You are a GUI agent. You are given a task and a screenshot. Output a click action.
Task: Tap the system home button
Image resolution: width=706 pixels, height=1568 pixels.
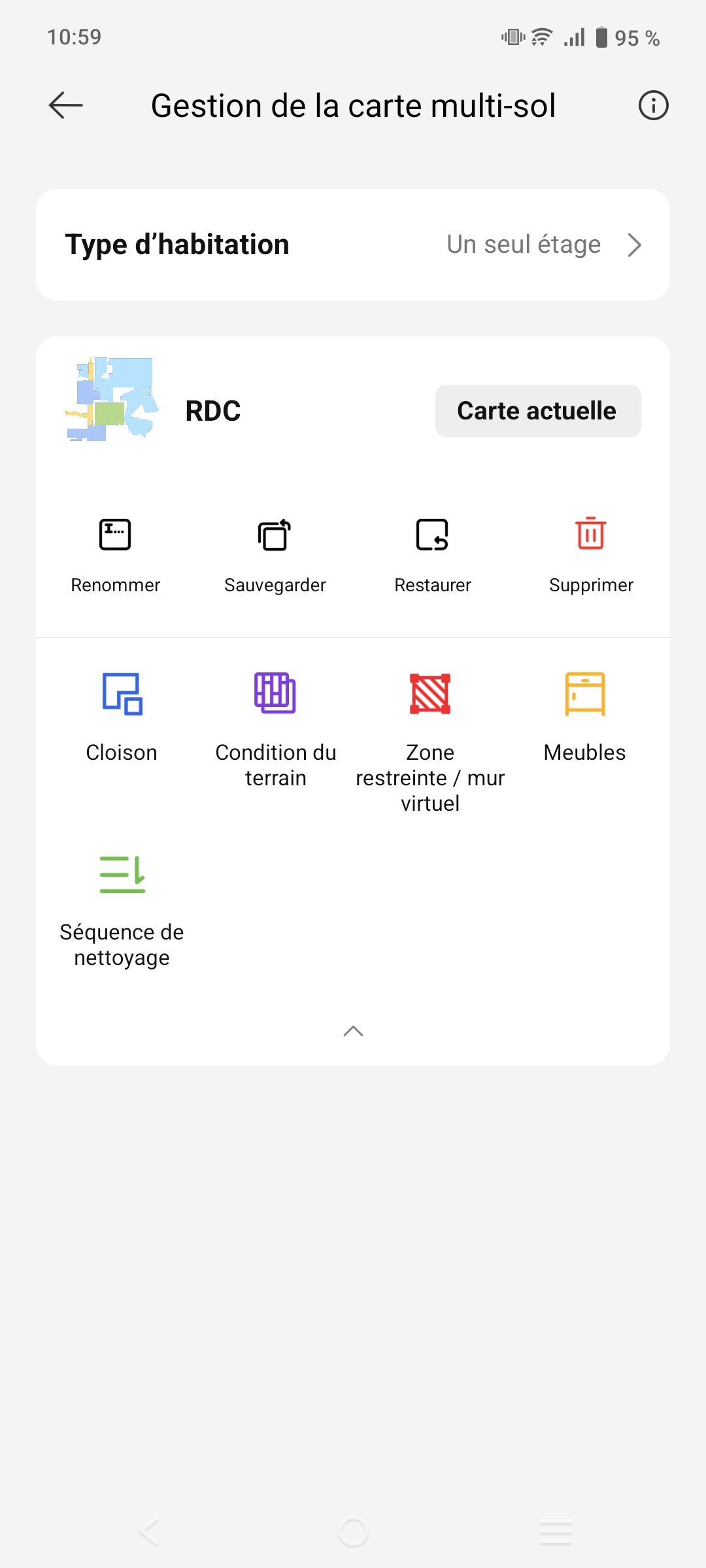353,1531
